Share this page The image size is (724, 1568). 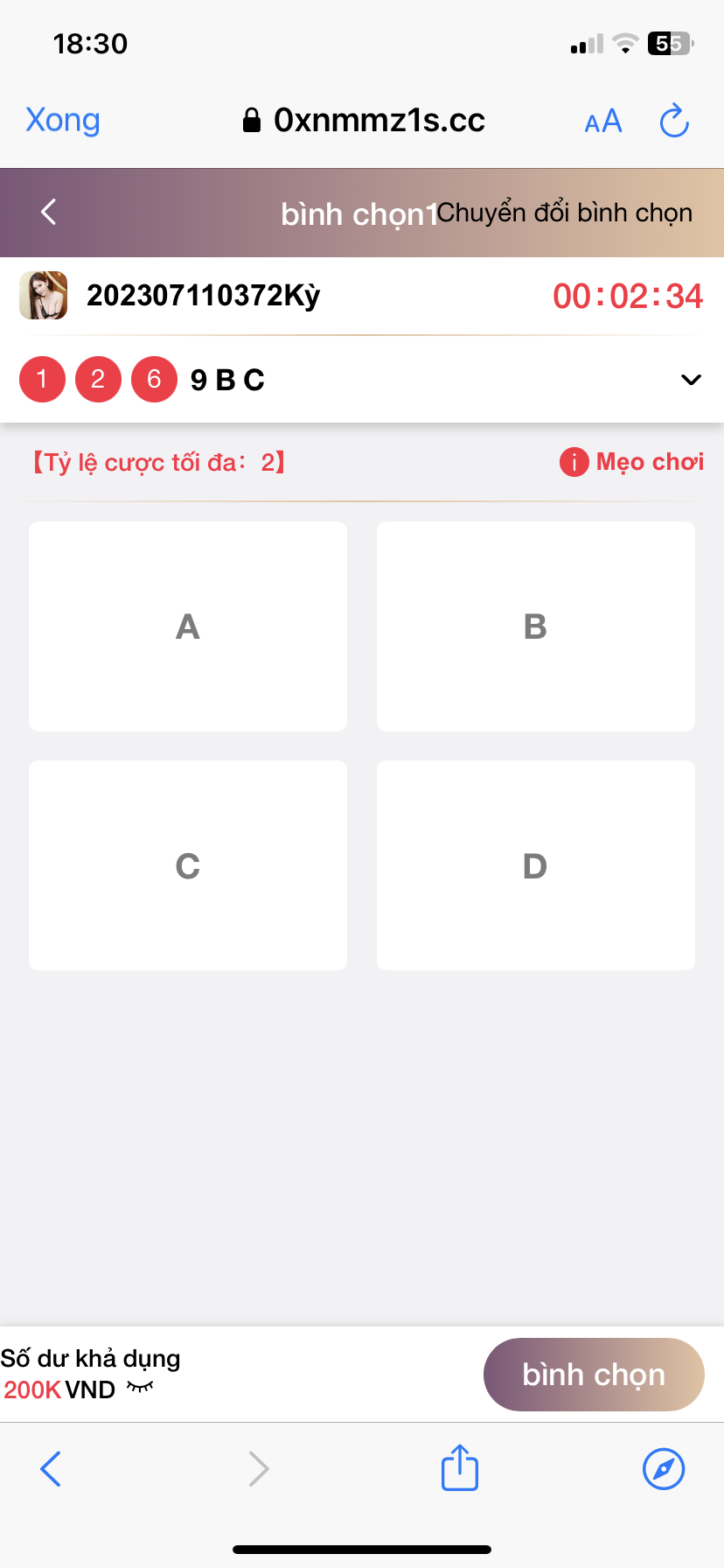(460, 1467)
